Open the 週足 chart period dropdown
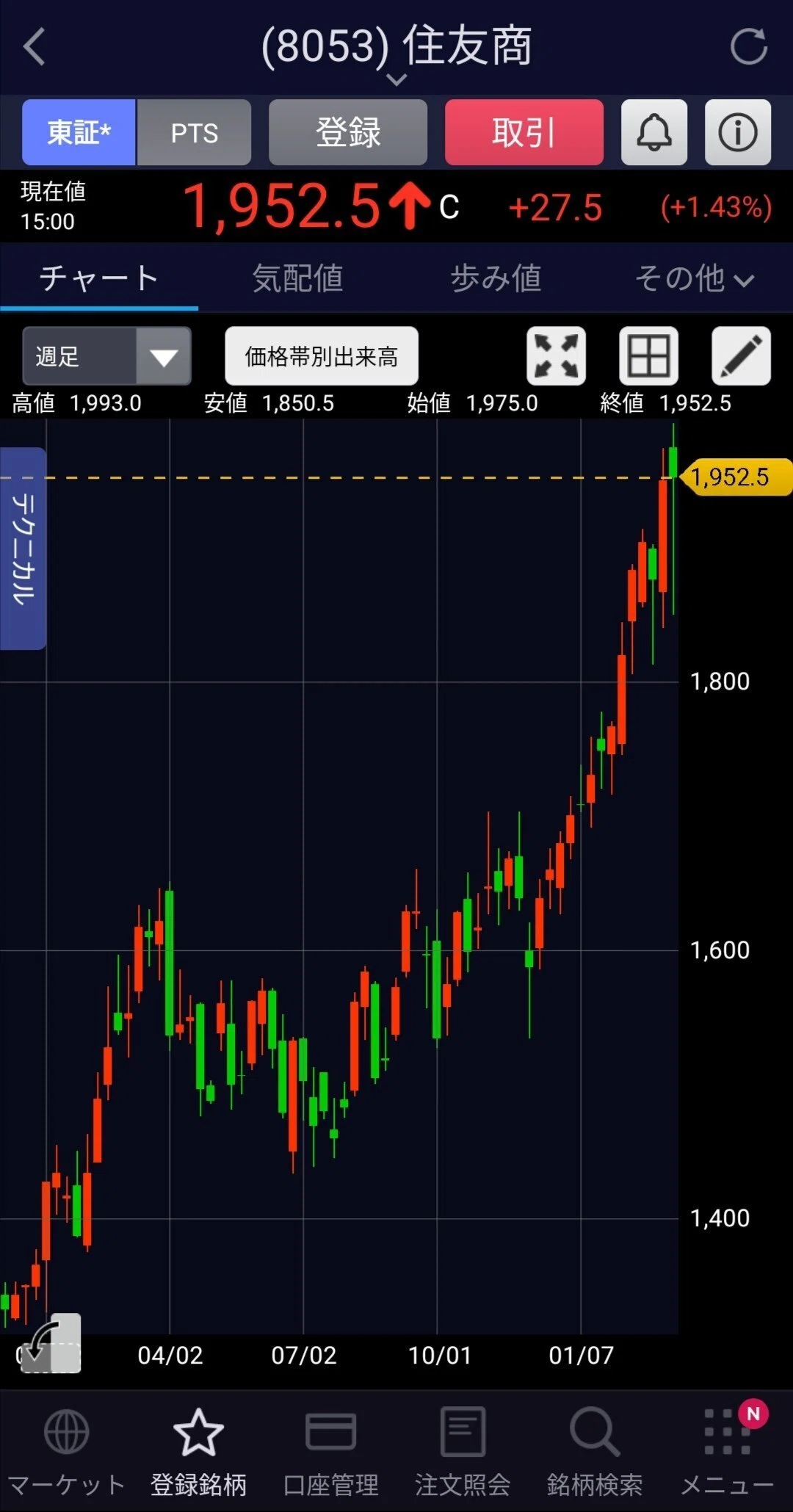 pyautogui.click(x=107, y=356)
